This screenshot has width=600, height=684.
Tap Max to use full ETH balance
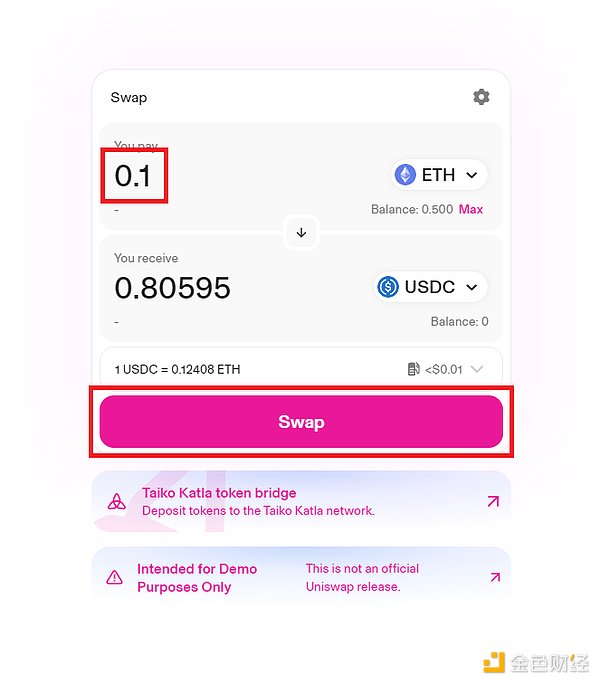[x=470, y=210]
